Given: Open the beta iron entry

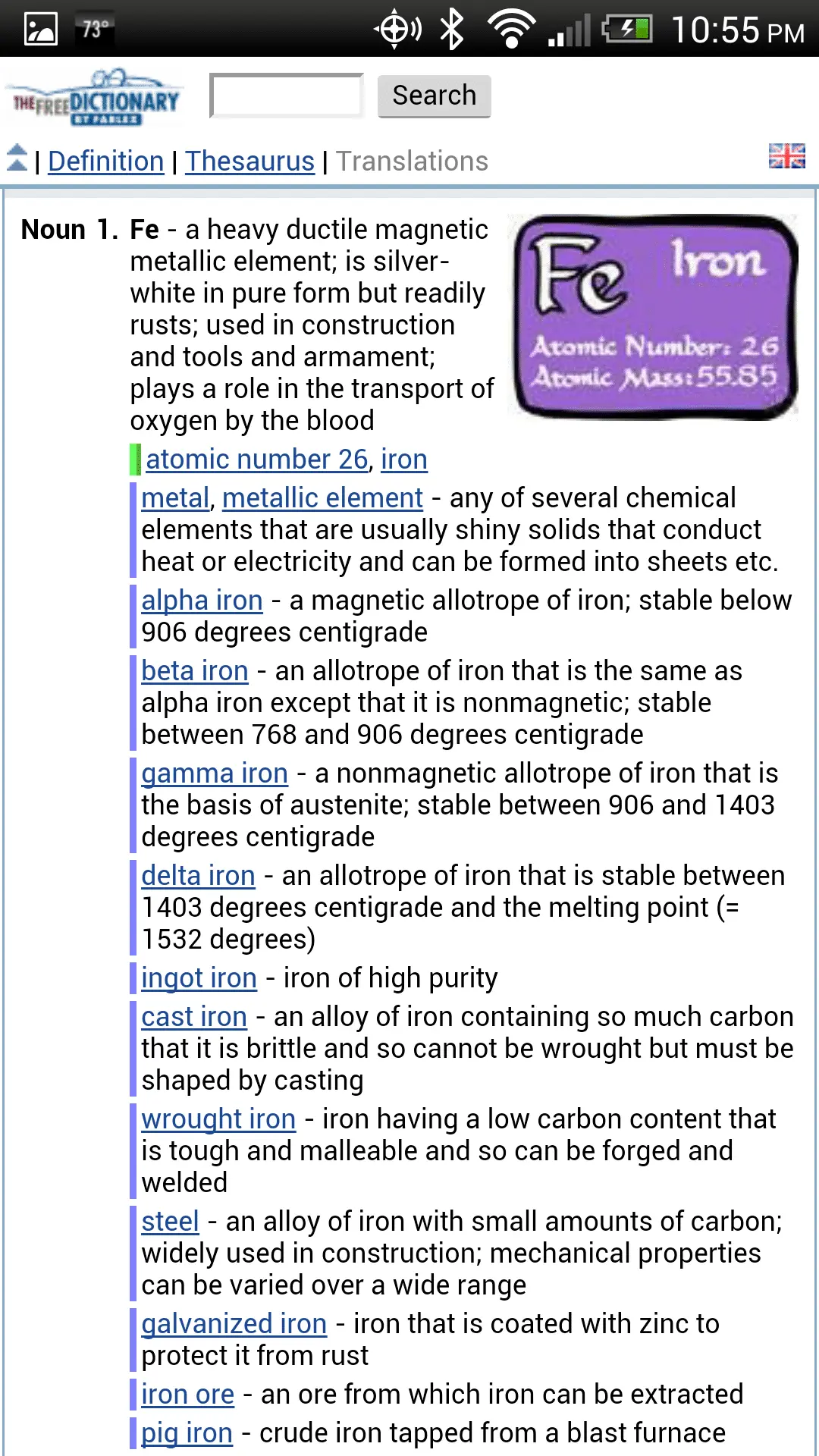Looking at the screenshot, I should pos(195,671).
